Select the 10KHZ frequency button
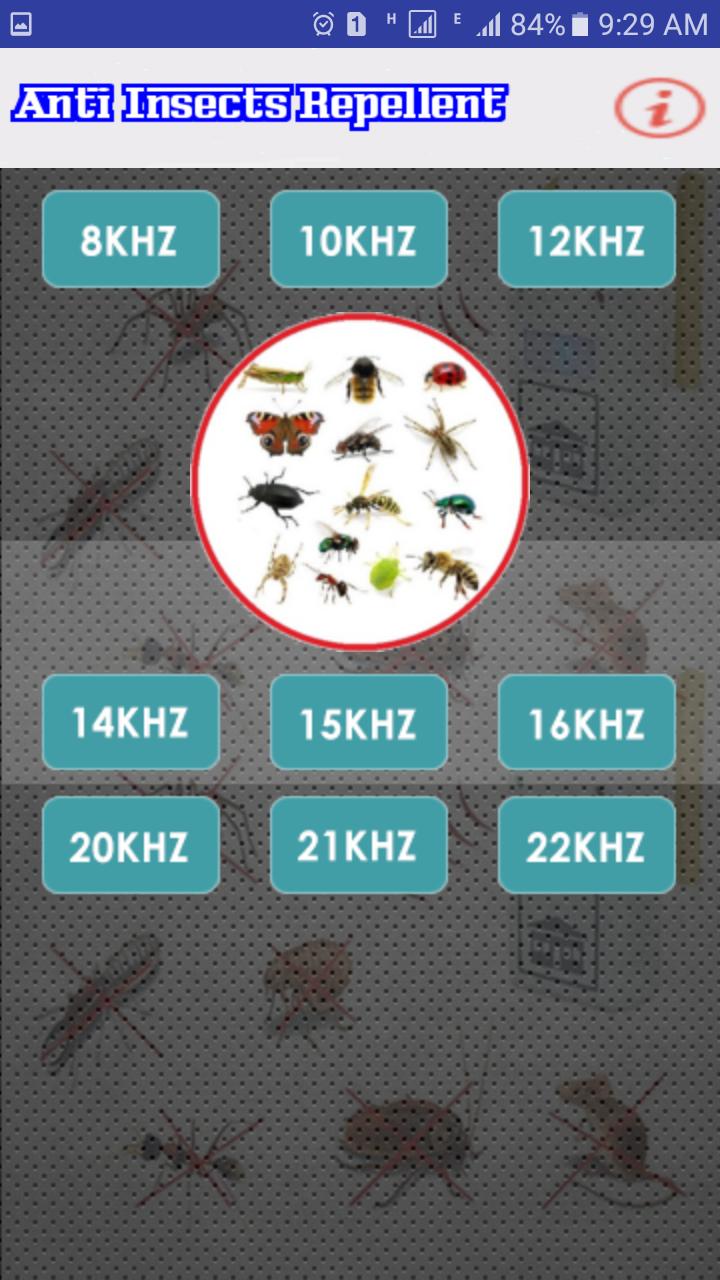 358,239
